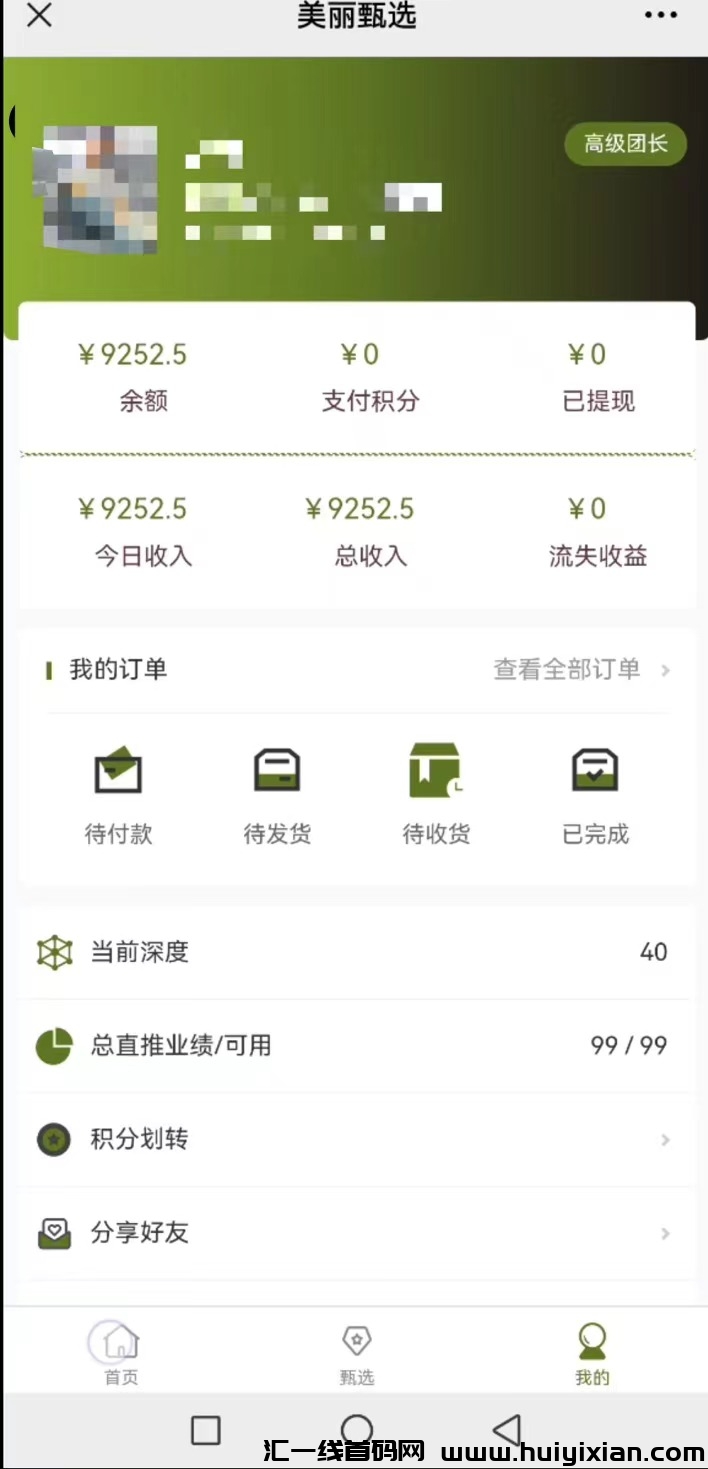Open 已完成 completed orders

tap(595, 796)
